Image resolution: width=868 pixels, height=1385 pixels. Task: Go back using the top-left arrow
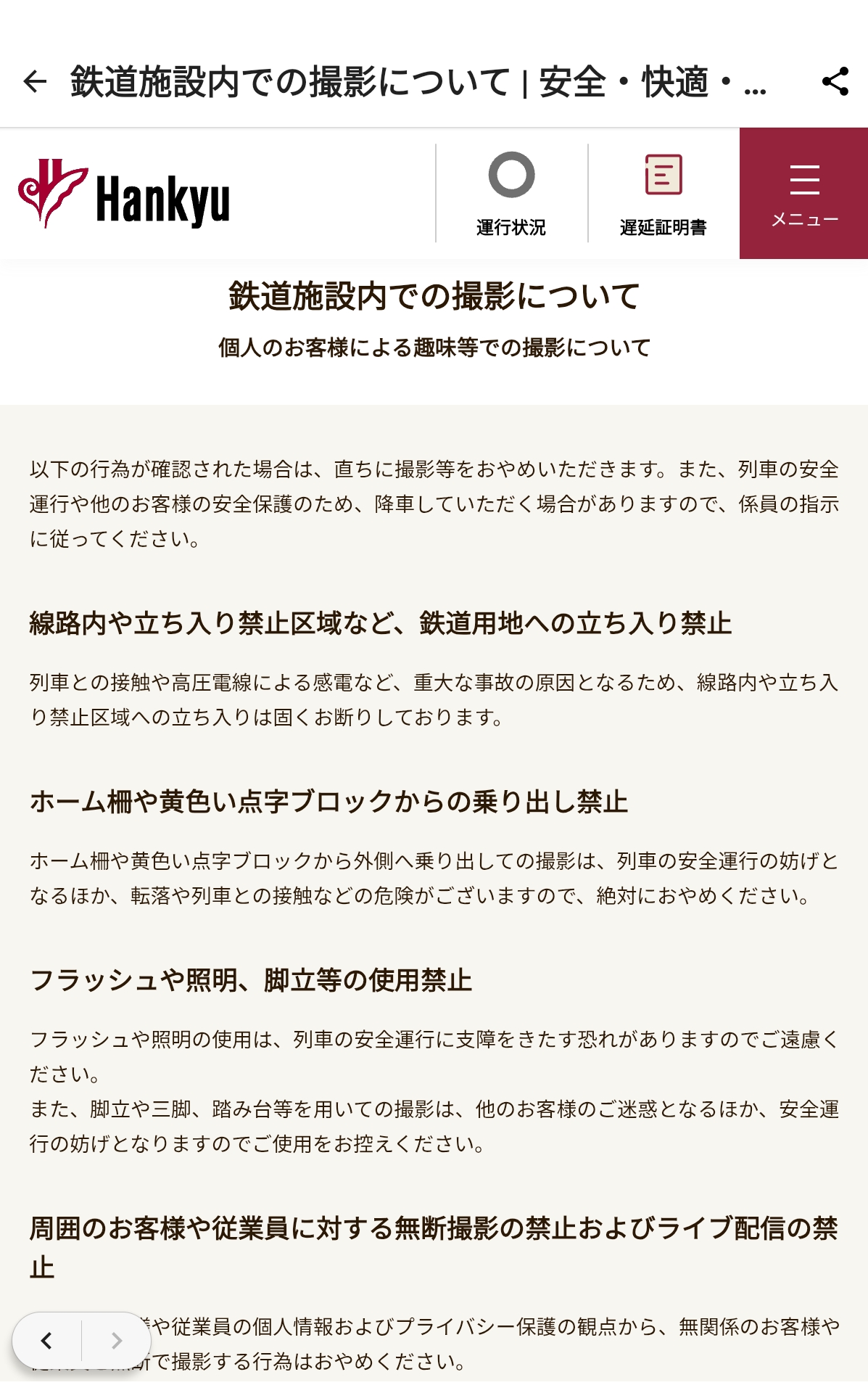pyautogui.click(x=35, y=81)
